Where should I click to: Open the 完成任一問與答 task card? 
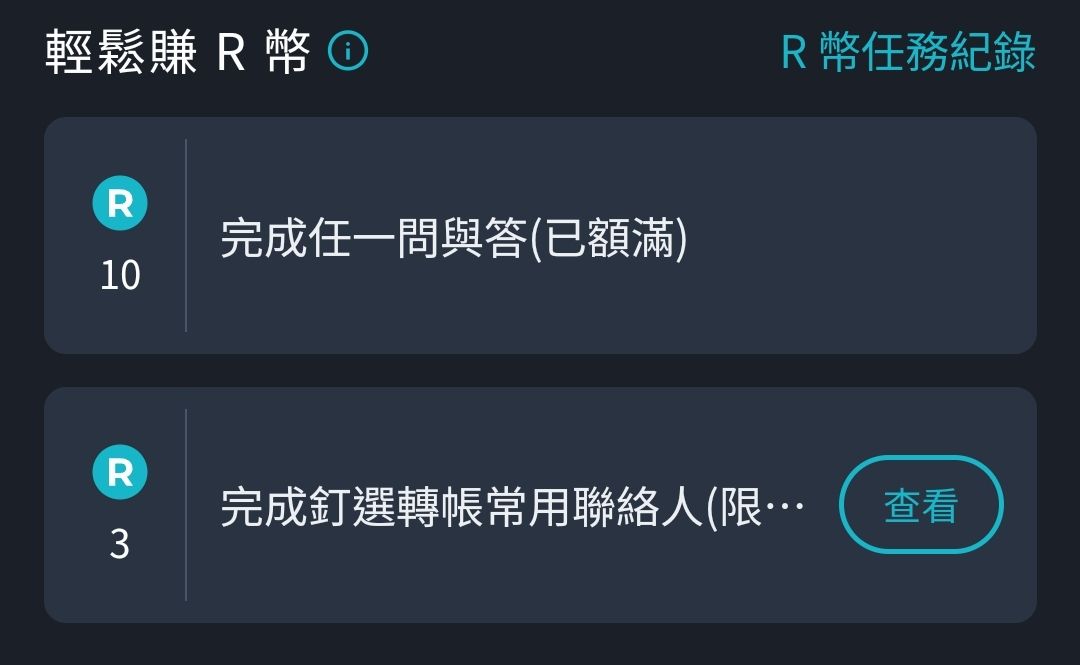[540, 236]
